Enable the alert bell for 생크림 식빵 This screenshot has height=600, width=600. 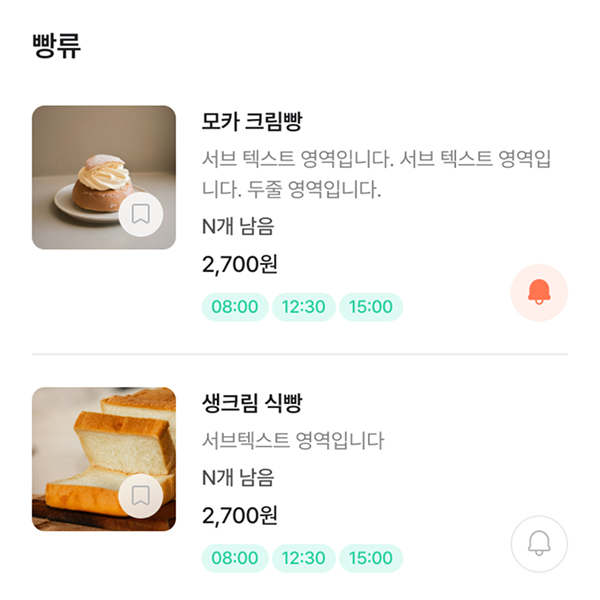pyautogui.click(x=539, y=544)
